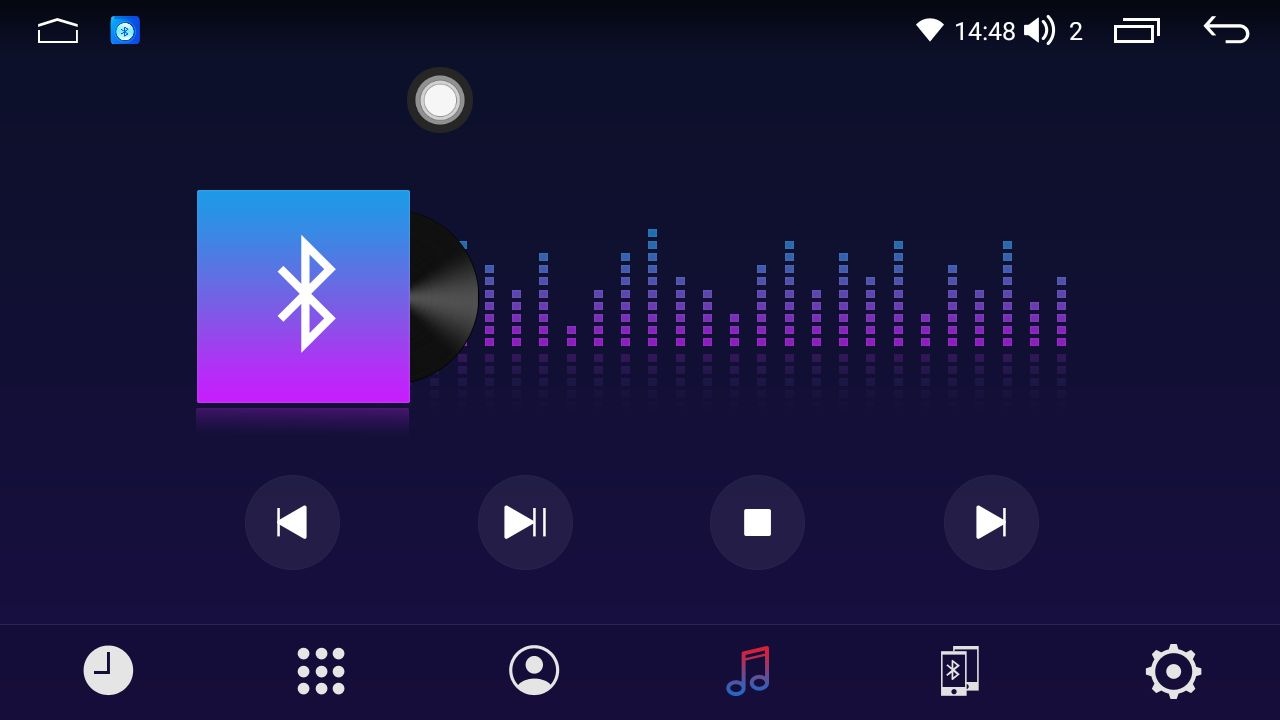Screen dimensions: 1280x720
Task: Switch to the dial pad tab
Action: [321, 670]
